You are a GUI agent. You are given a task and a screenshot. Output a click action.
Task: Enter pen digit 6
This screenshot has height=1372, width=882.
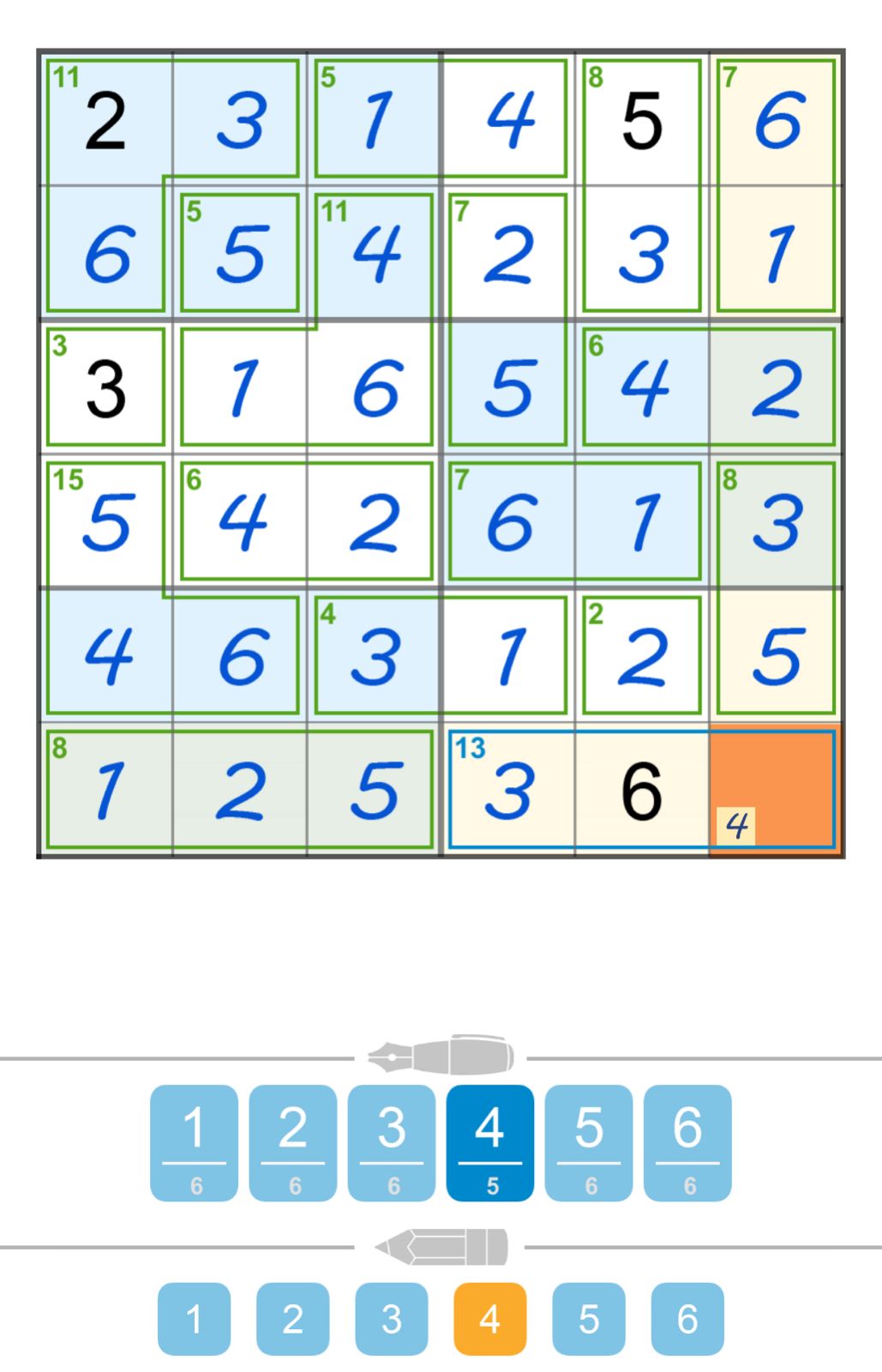(687, 1142)
